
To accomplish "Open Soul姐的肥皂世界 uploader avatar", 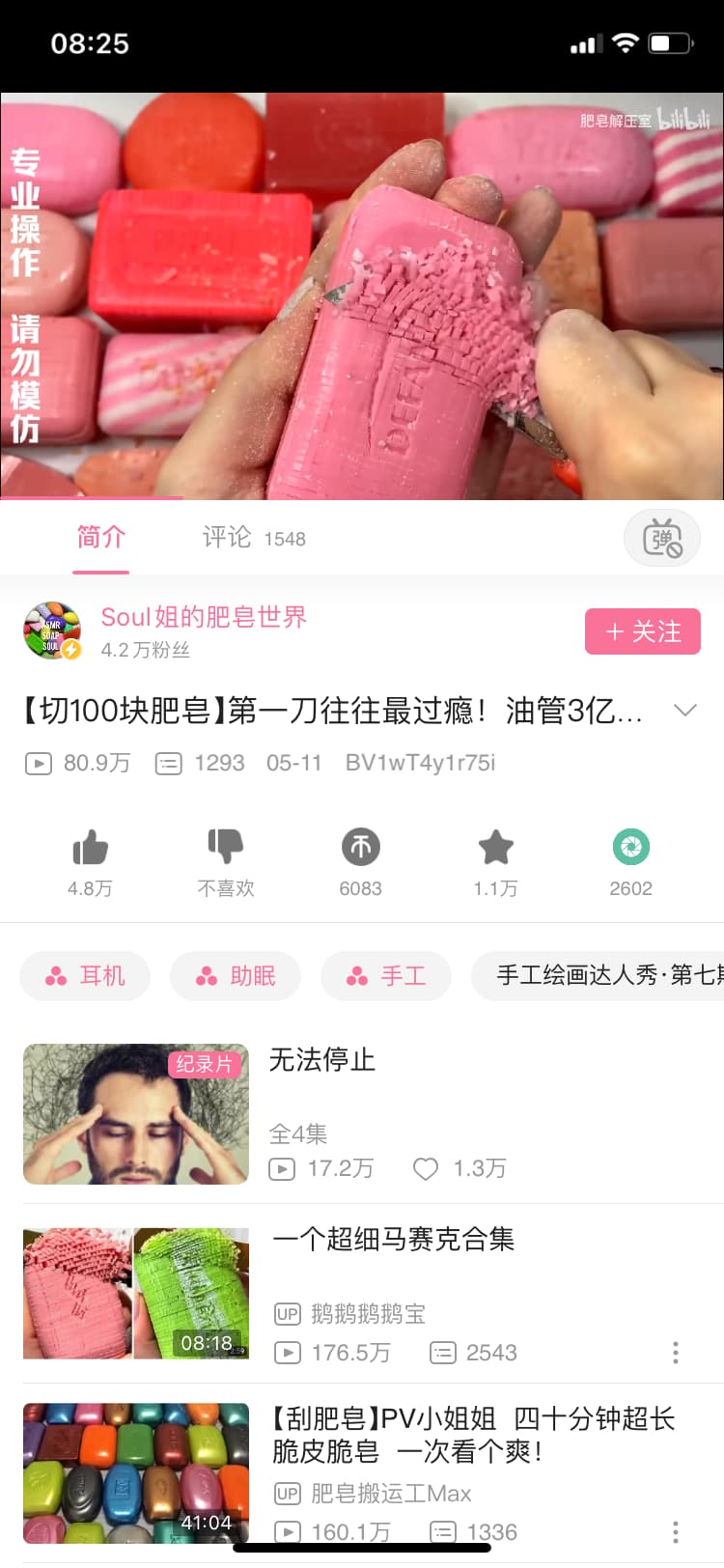I will coord(52,631).
